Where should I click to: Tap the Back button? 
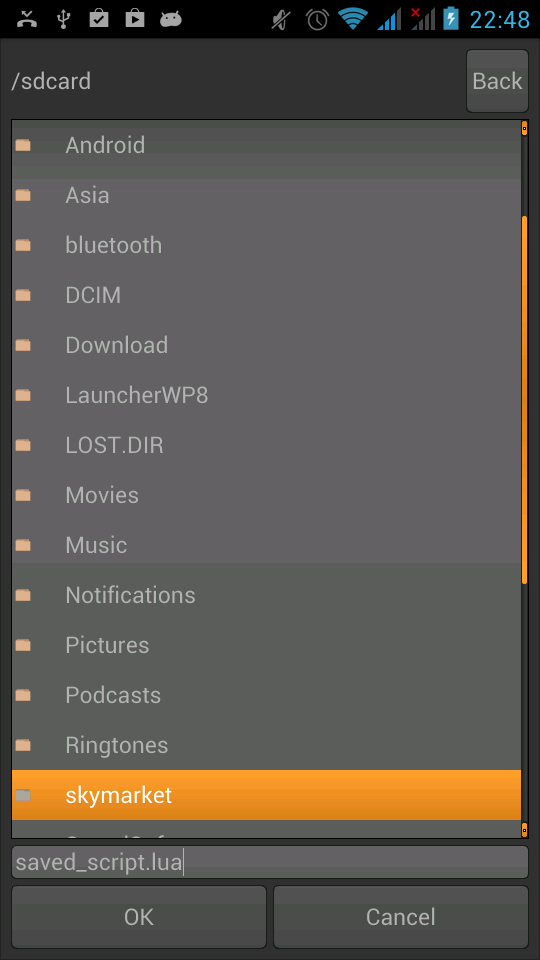[x=497, y=81]
